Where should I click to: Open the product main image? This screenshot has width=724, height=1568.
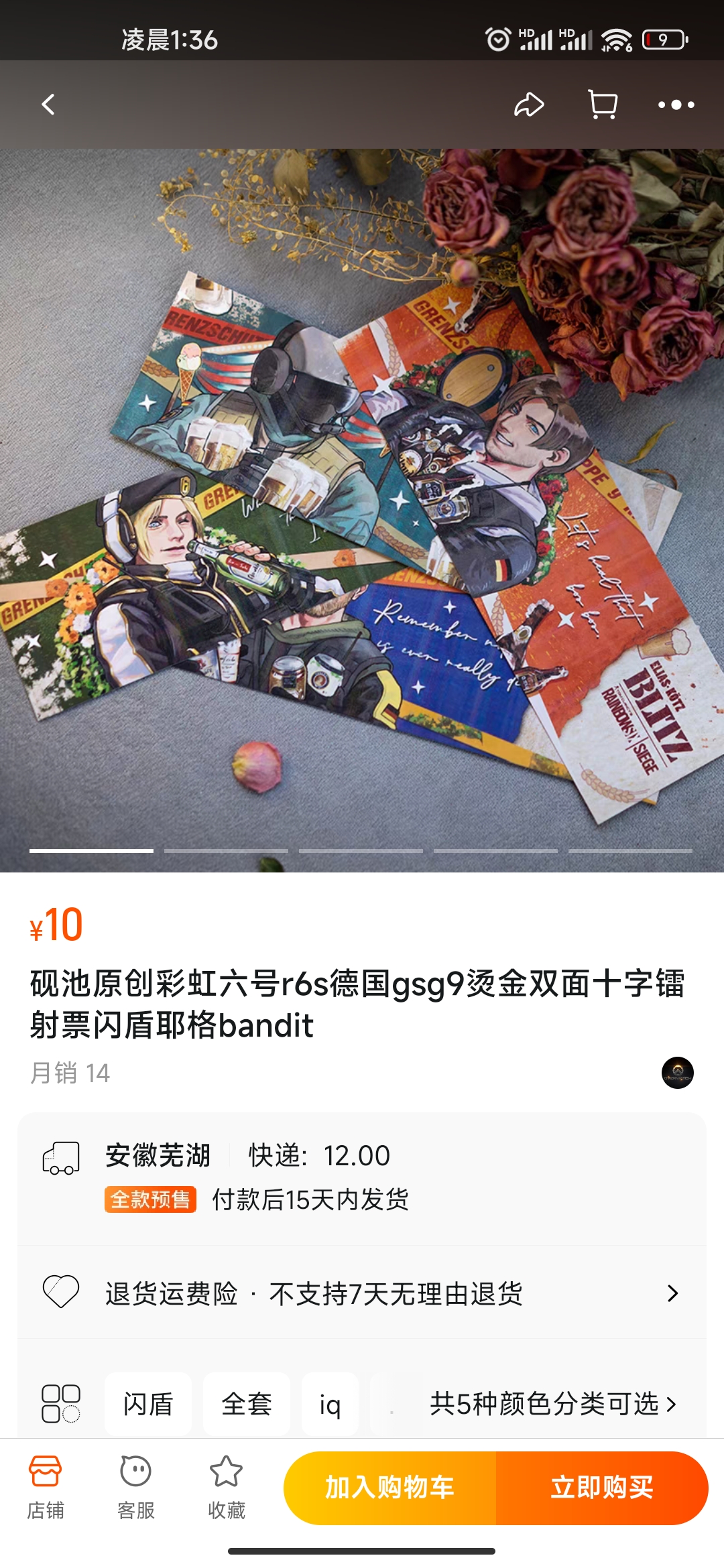[x=362, y=509]
